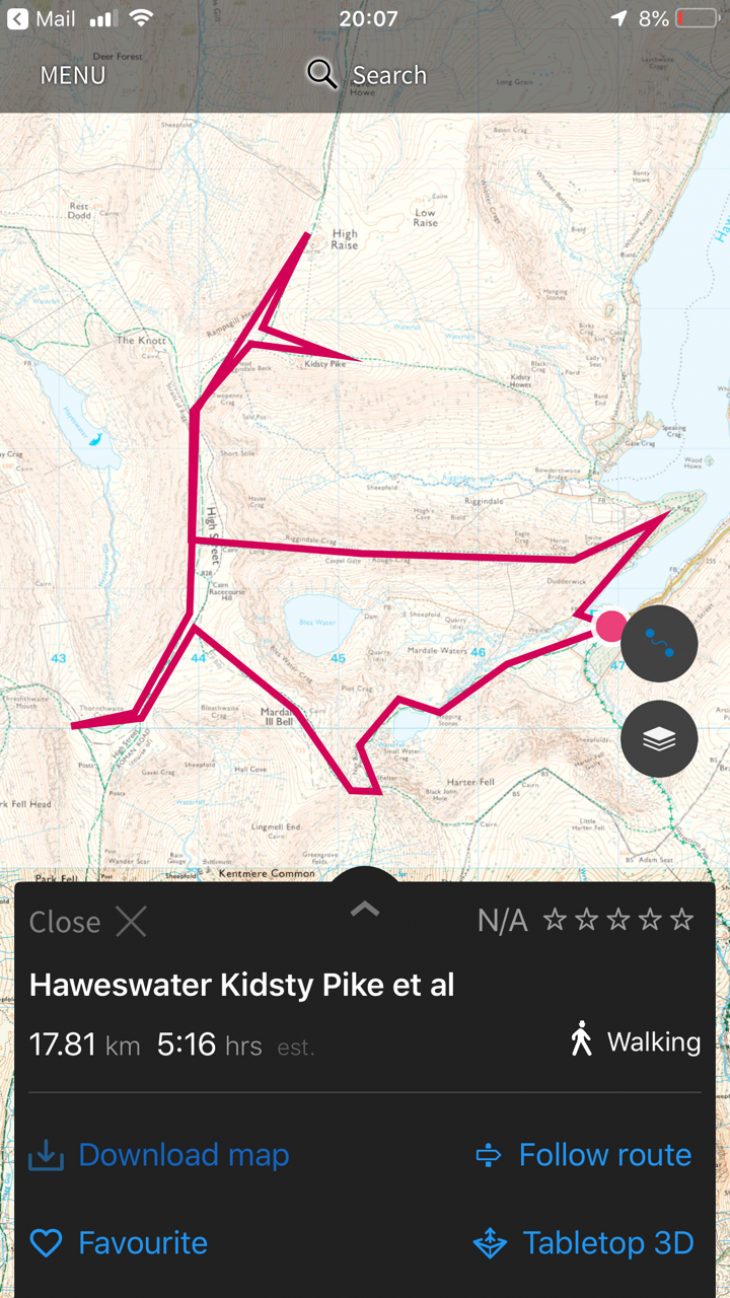Download map for this route
Screen dimensions: 730x1298
tap(159, 1155)
